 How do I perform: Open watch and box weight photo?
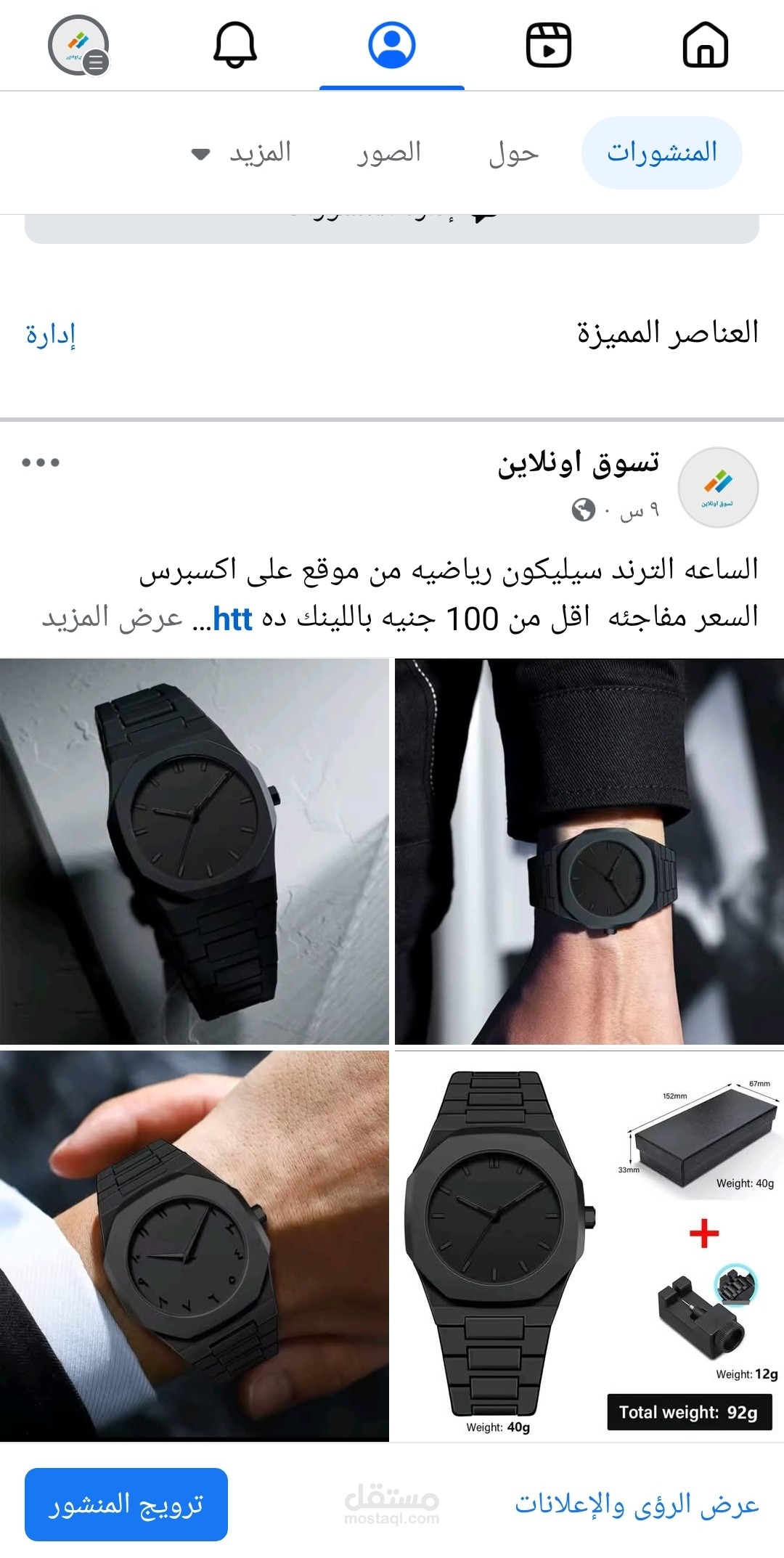(589, 1245)
